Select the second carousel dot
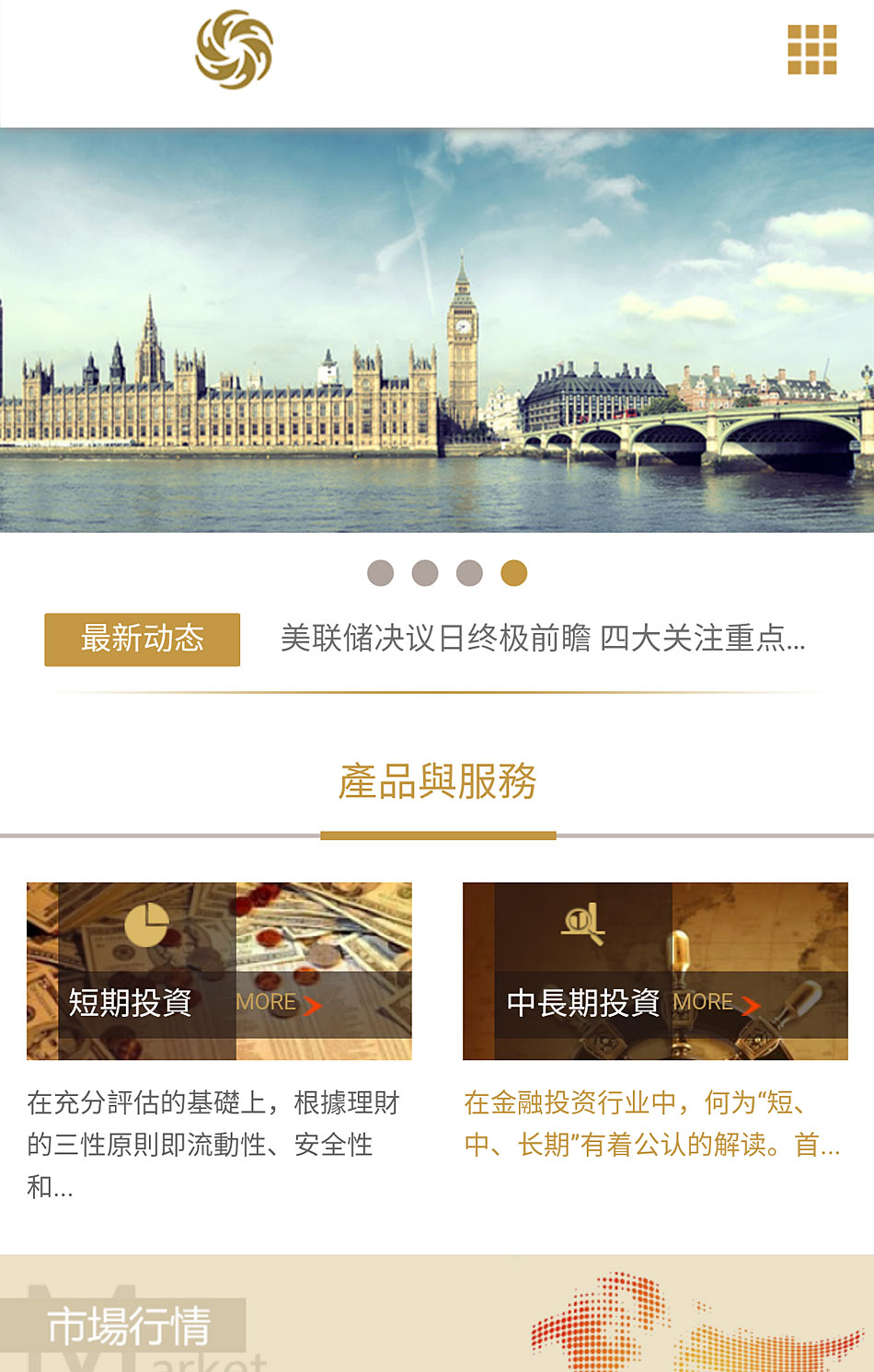Image resolution: width=874 pixels, height=1372 pixels. [425, 573]
